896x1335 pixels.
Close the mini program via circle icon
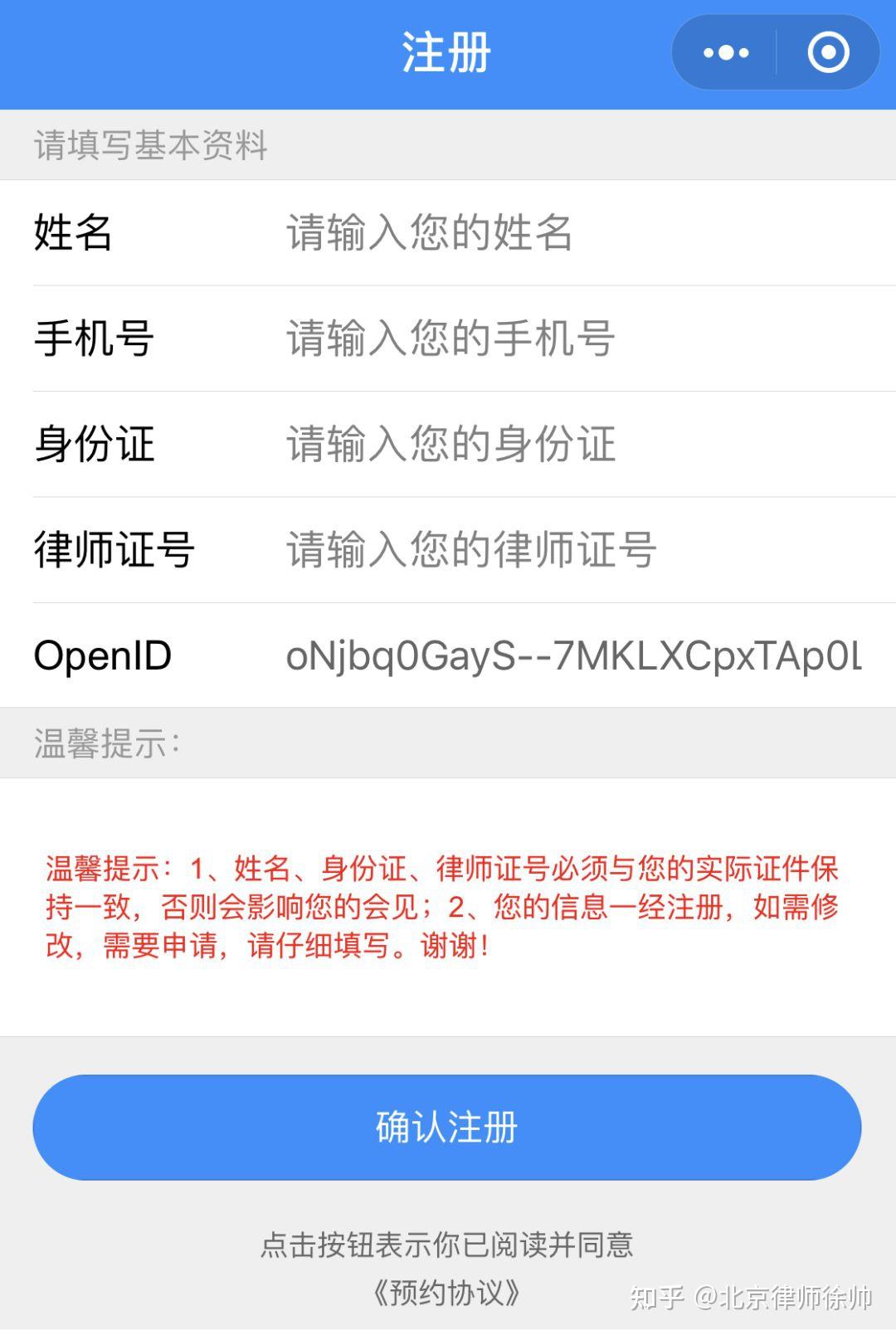tap(828, 53)
